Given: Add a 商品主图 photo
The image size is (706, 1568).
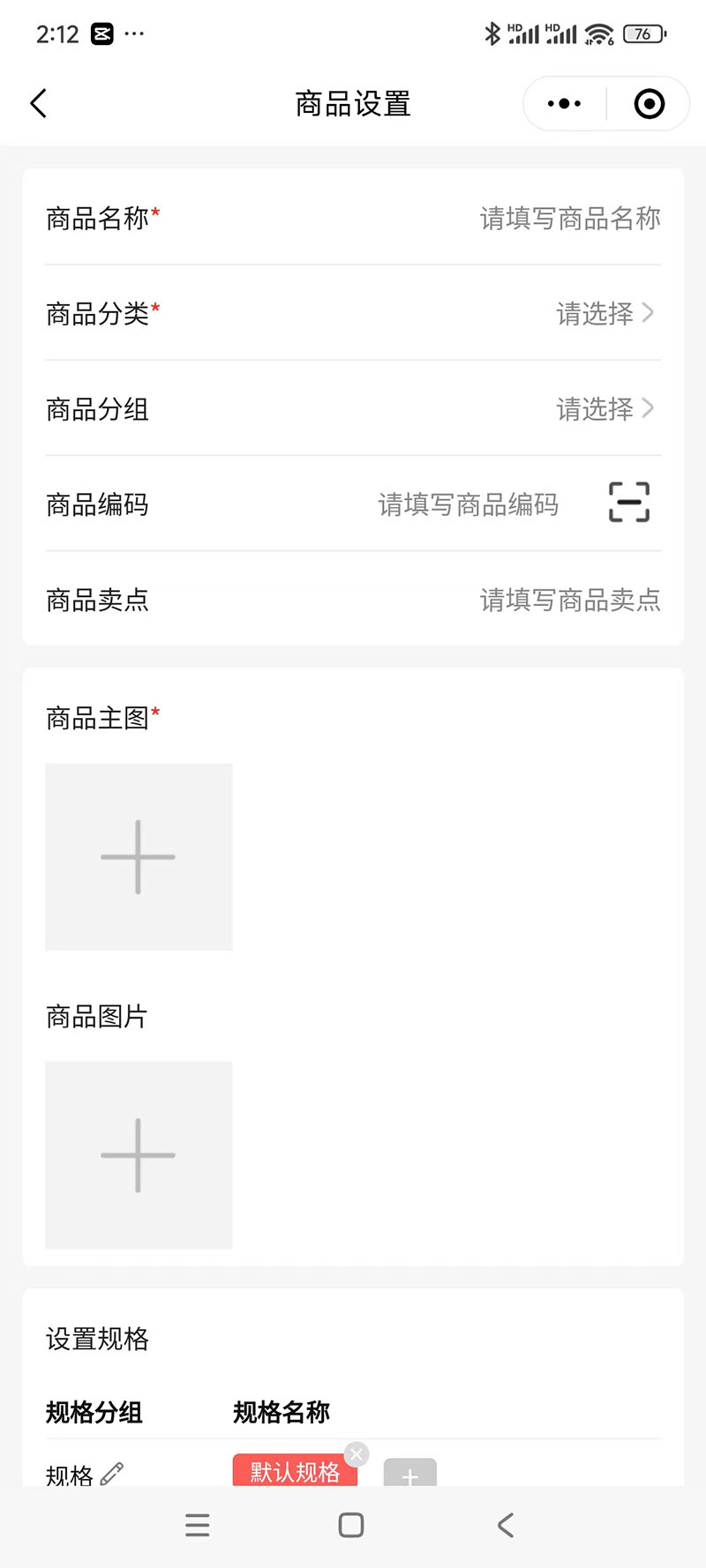Looking at the screenshot, I should (x=139, y=856).
